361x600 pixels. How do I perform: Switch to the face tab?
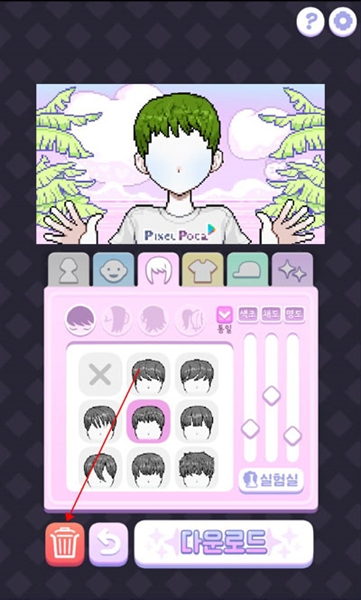click(x=114, y=269)
